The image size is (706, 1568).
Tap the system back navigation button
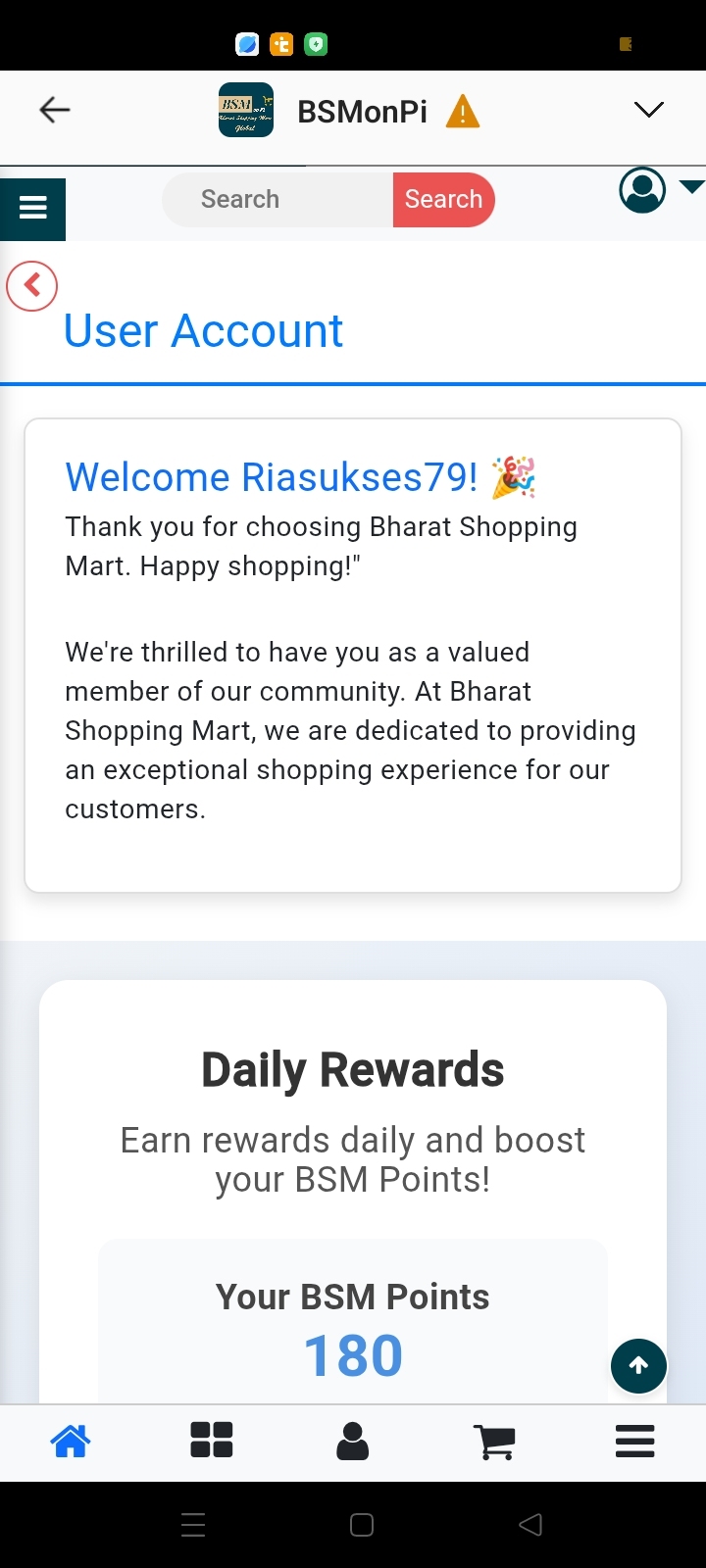tap(530, 1525)
